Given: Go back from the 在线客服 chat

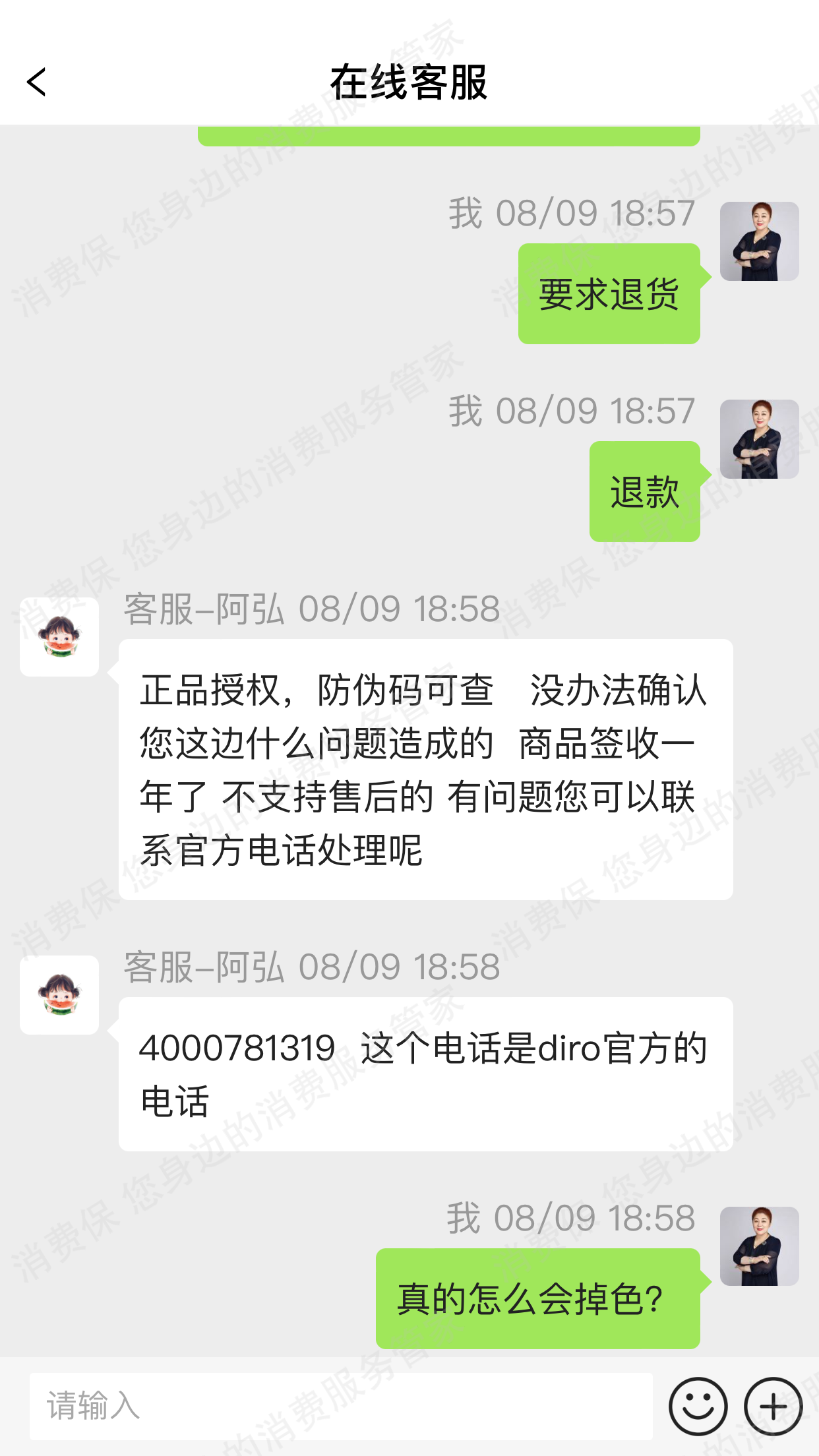Looking at the screenshot, I should [37, 82].
